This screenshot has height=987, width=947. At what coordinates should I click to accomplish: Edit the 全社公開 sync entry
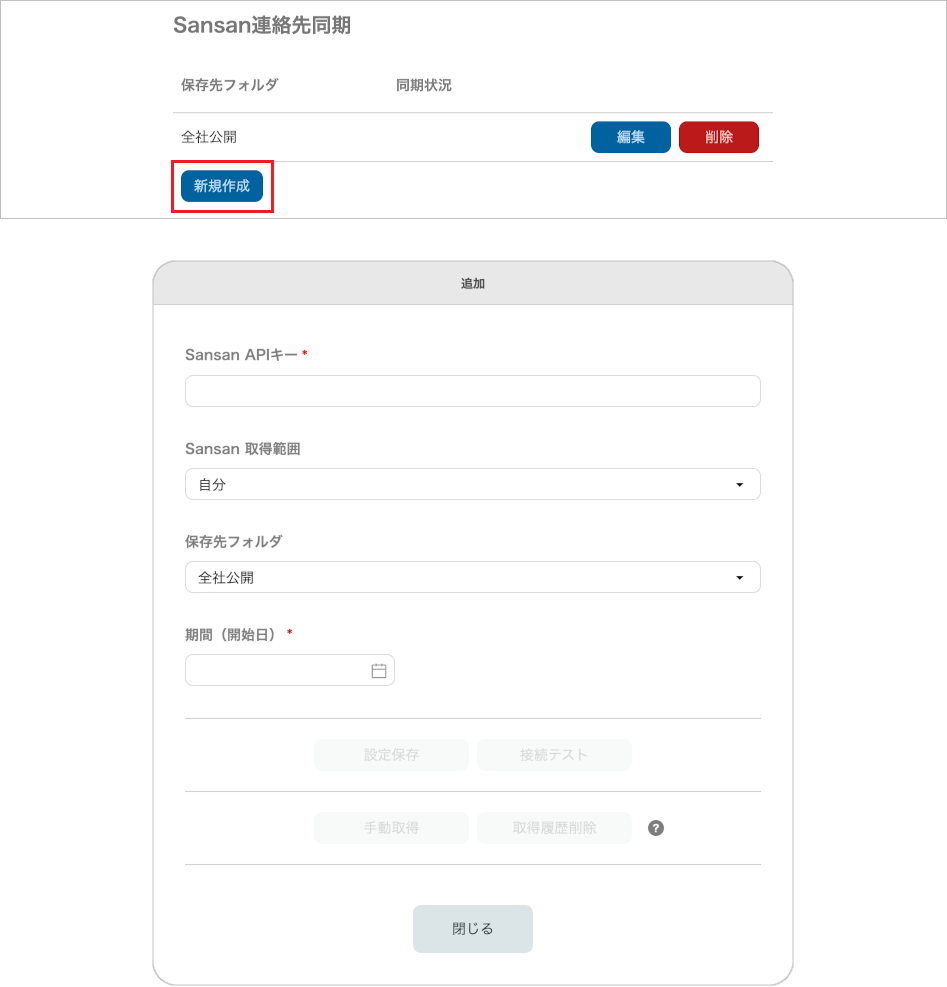pyautogui.click(x=630, y=137)
